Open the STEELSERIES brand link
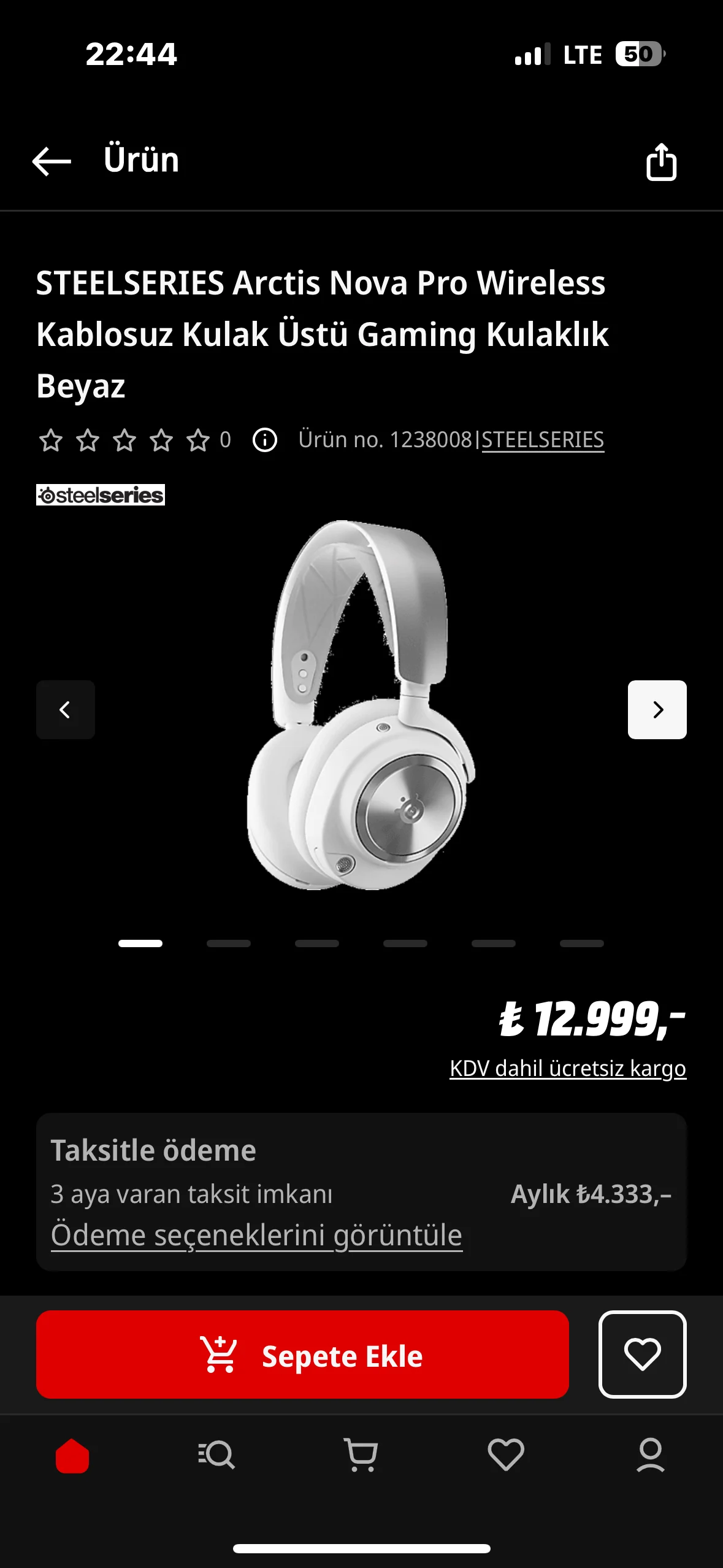Viewport: 723px width, 1568px height. pos(543,440)
